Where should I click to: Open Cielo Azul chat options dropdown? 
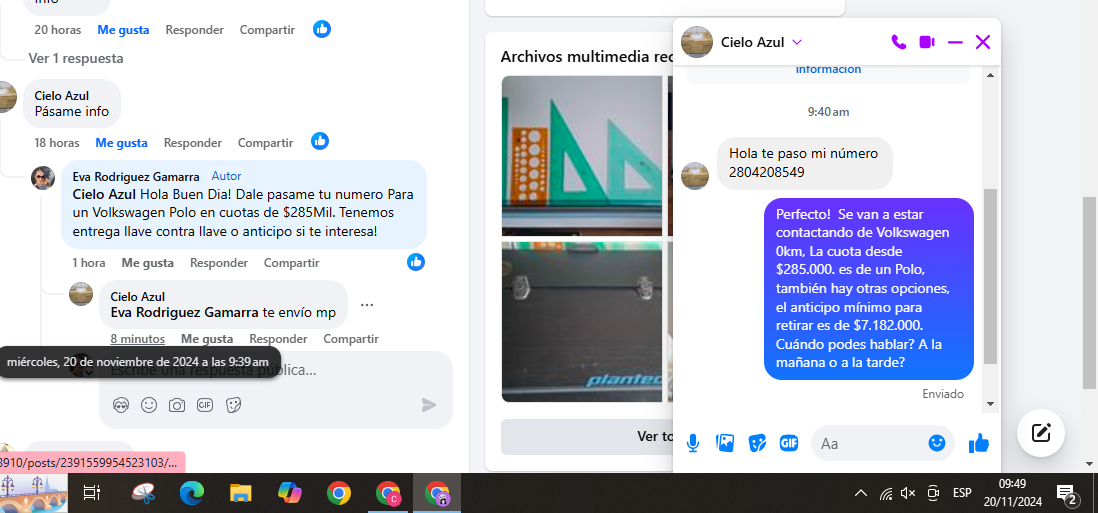click(797, 42)
